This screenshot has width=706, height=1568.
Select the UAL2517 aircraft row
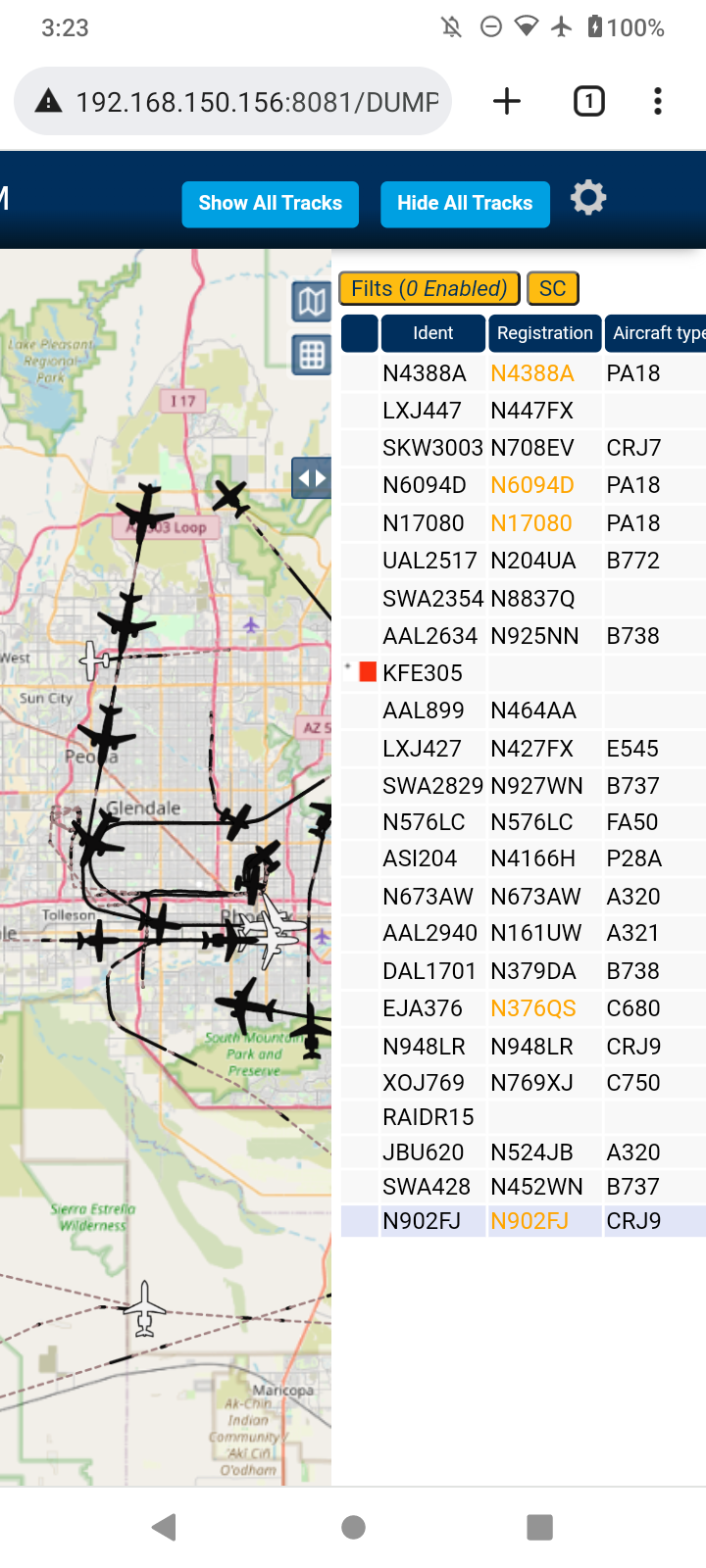[x=523, y=561]
